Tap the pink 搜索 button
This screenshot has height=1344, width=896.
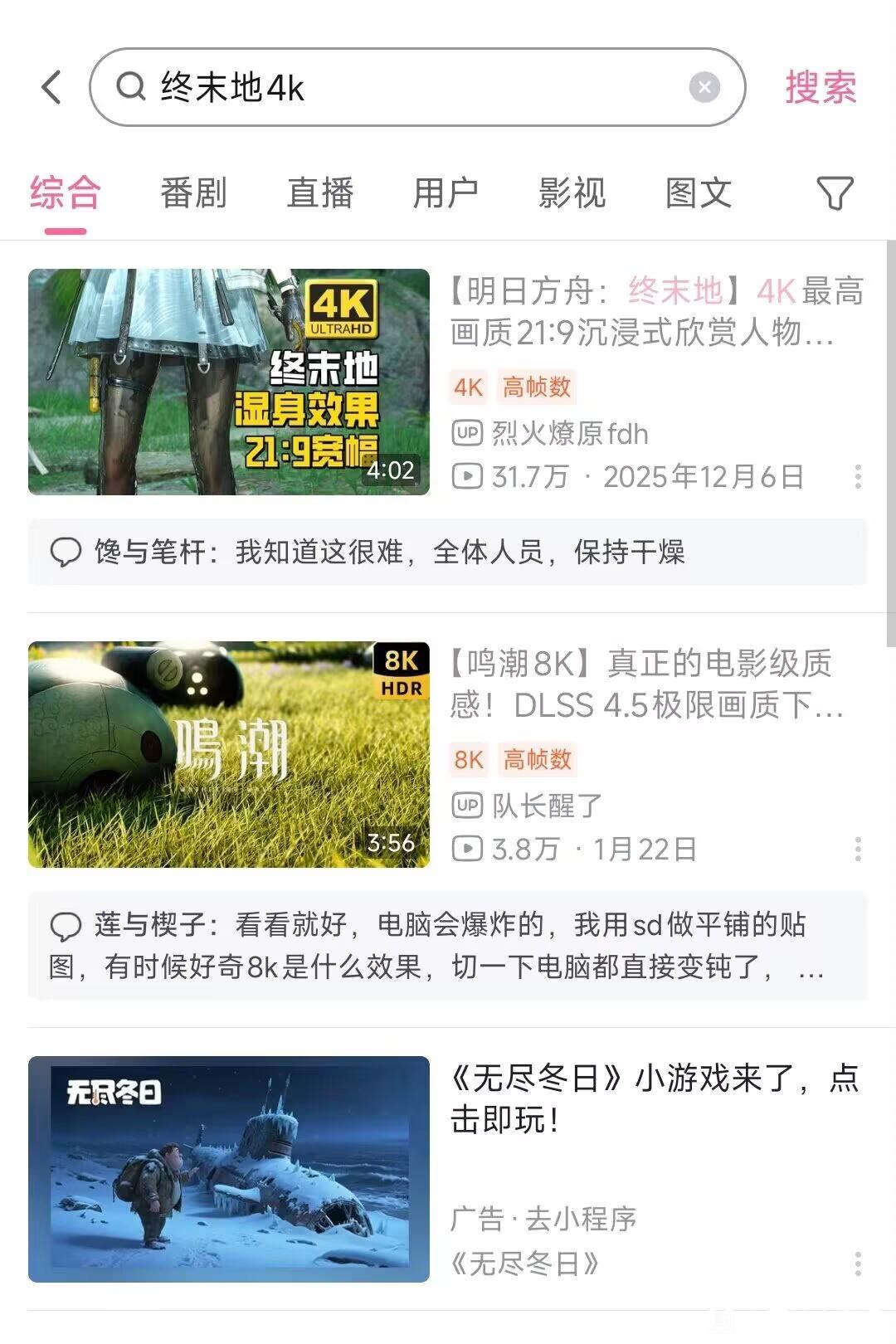pyautogui.click(x=821, y=87)
